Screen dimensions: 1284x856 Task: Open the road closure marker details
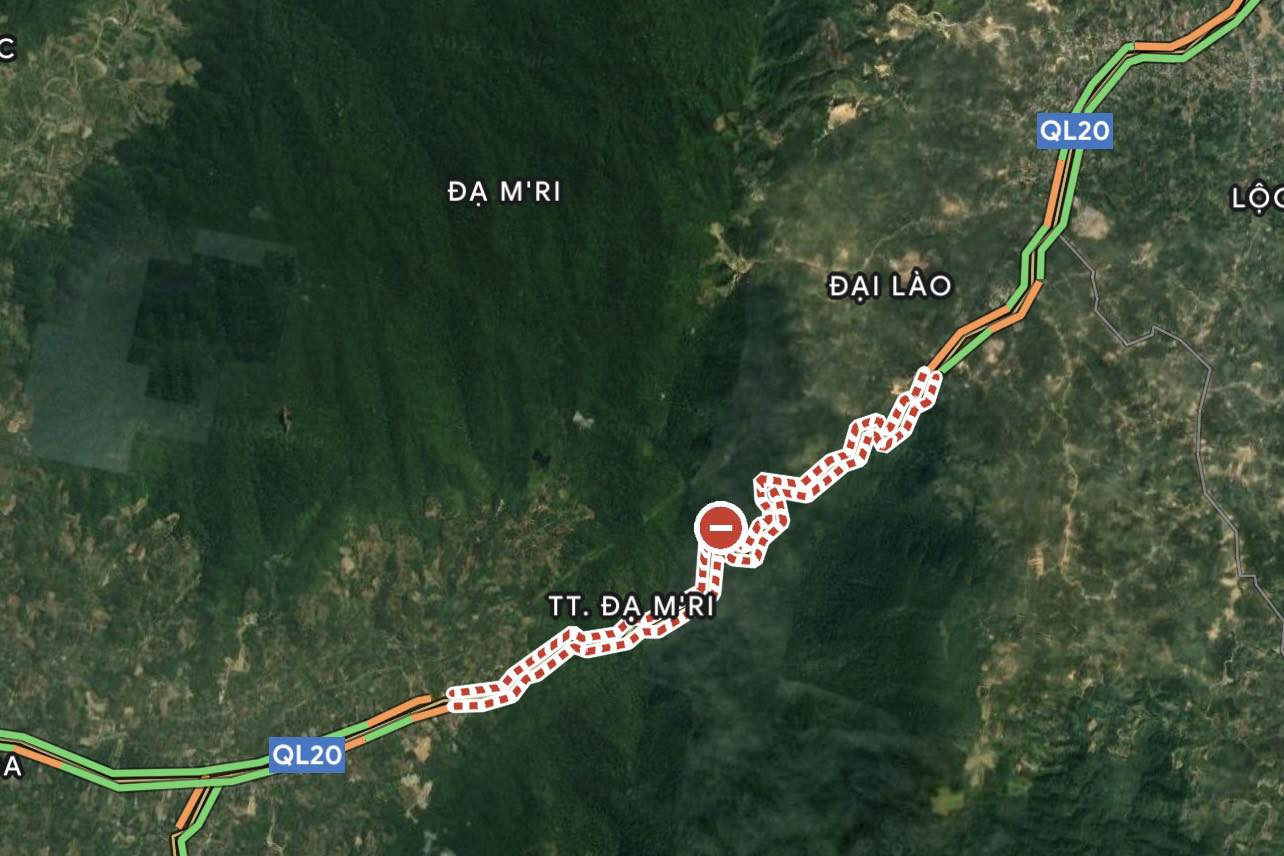pyautogui.click(x=720, y=527)
